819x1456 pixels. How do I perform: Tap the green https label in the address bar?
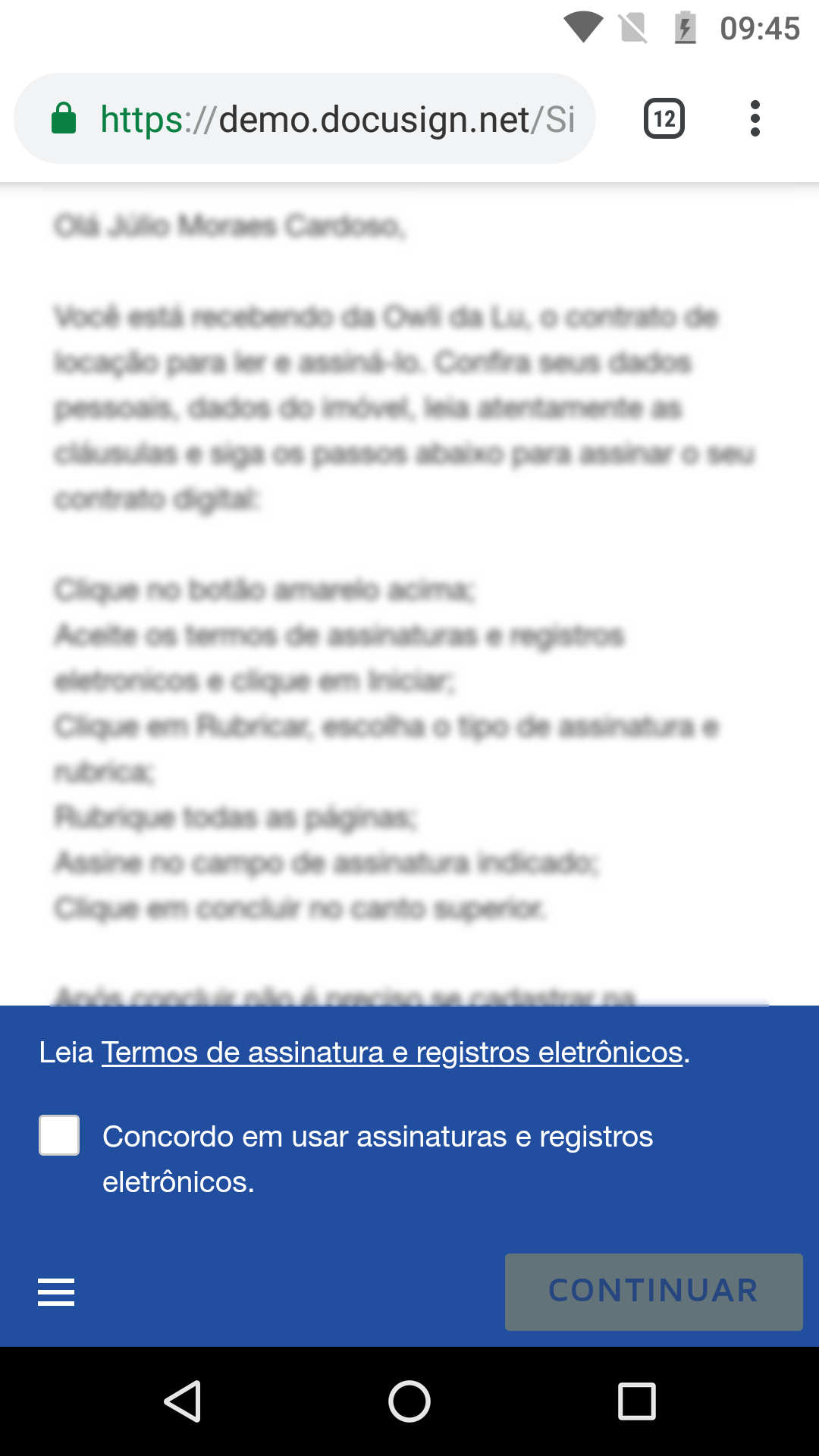[140, 118]
